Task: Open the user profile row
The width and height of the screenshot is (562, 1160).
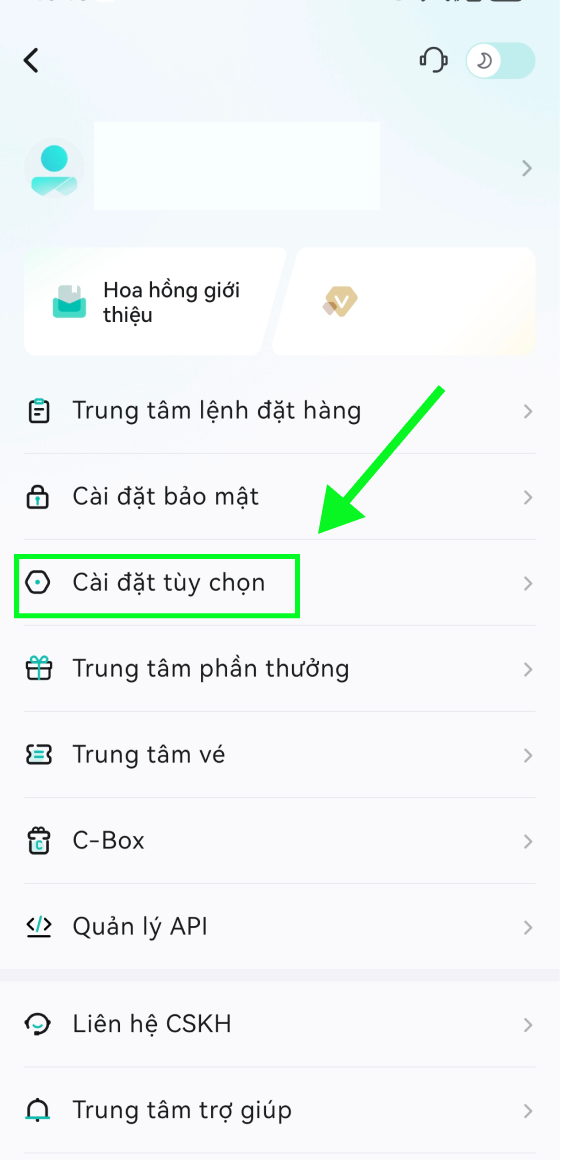Action: coord(280,168)
